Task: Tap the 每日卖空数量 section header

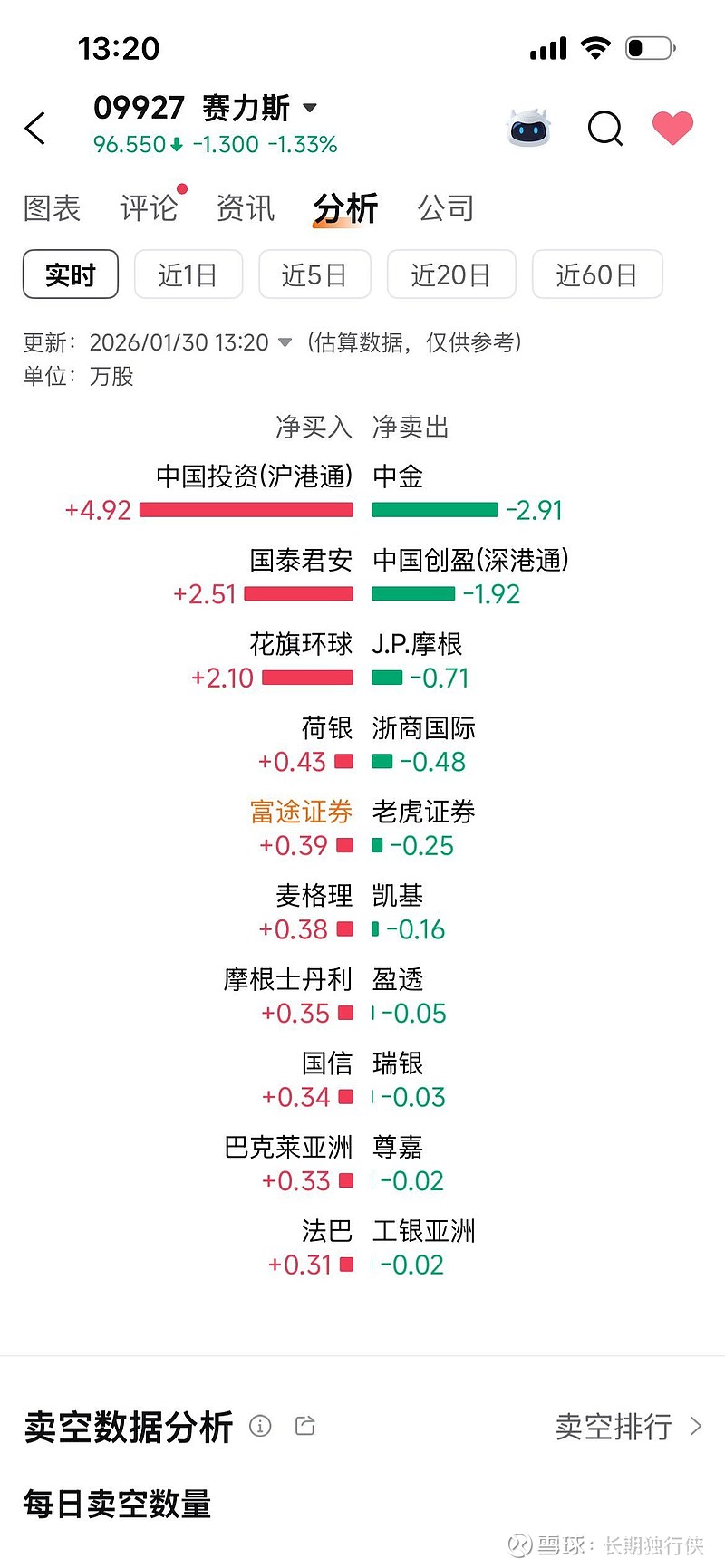Action: (120, 1505)
